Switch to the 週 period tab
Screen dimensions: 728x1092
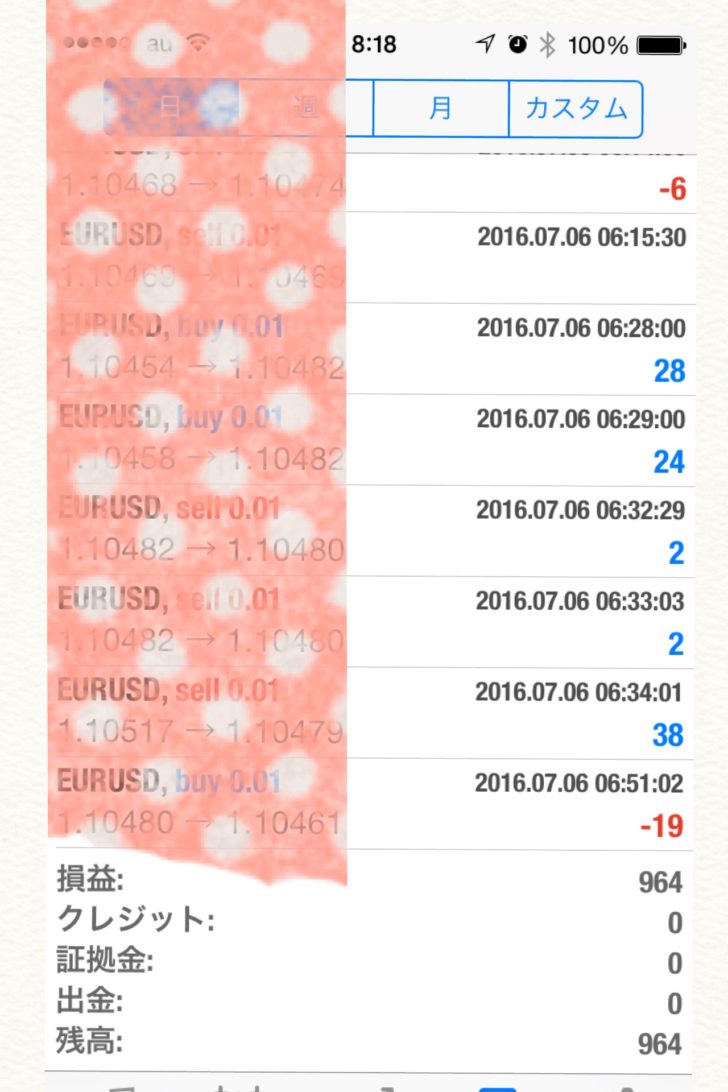306,108
